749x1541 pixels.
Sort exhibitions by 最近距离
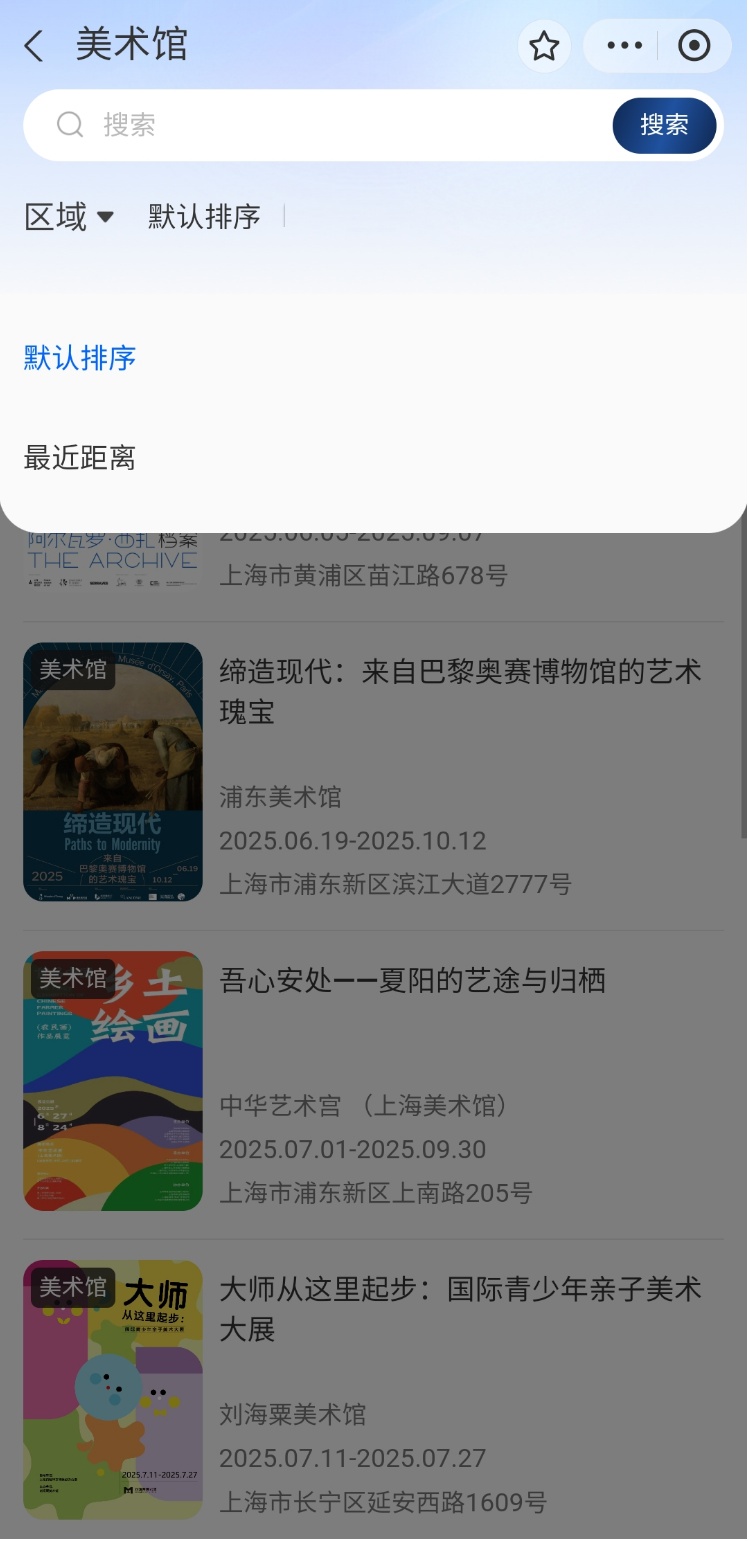click(x=80, y=458)
